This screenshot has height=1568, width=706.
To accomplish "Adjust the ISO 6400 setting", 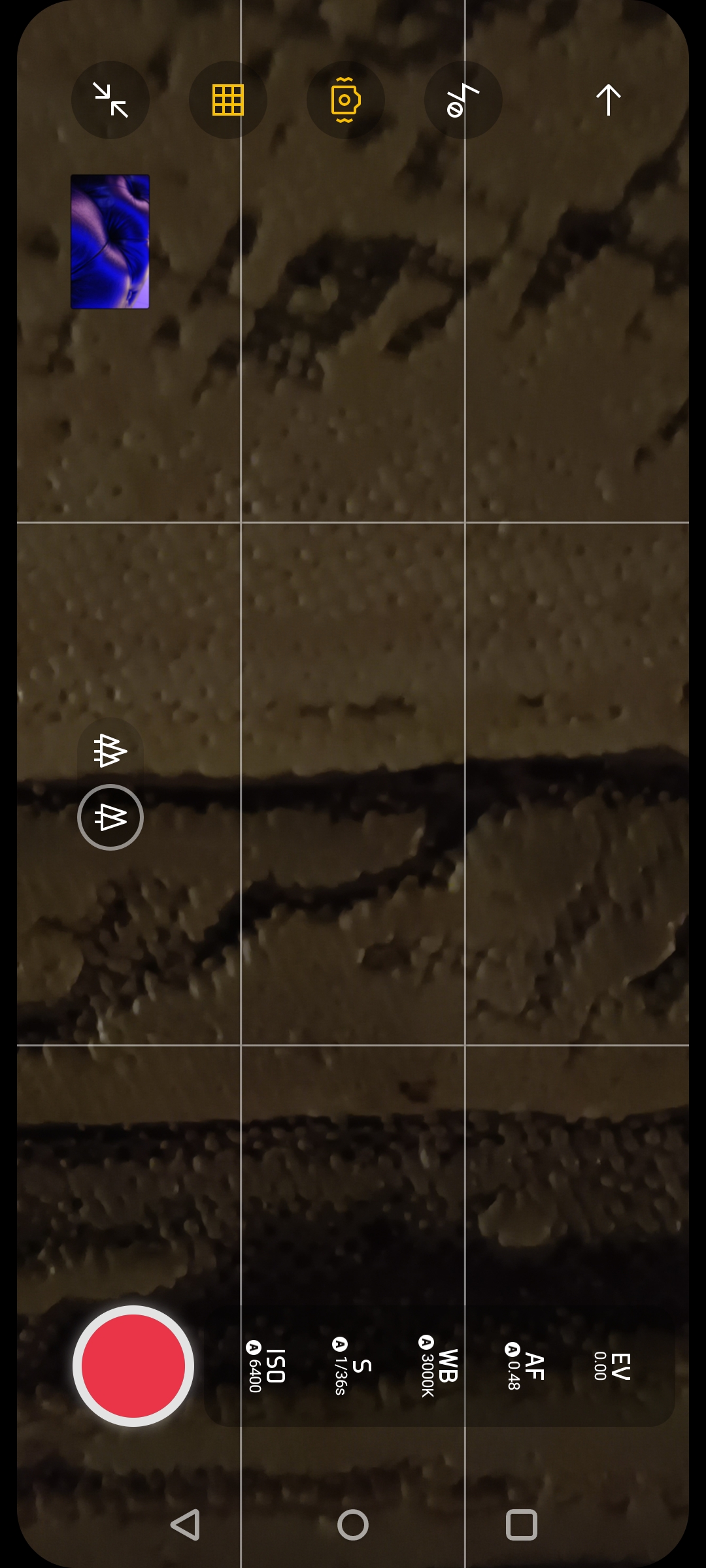I will click(266, 1365).
